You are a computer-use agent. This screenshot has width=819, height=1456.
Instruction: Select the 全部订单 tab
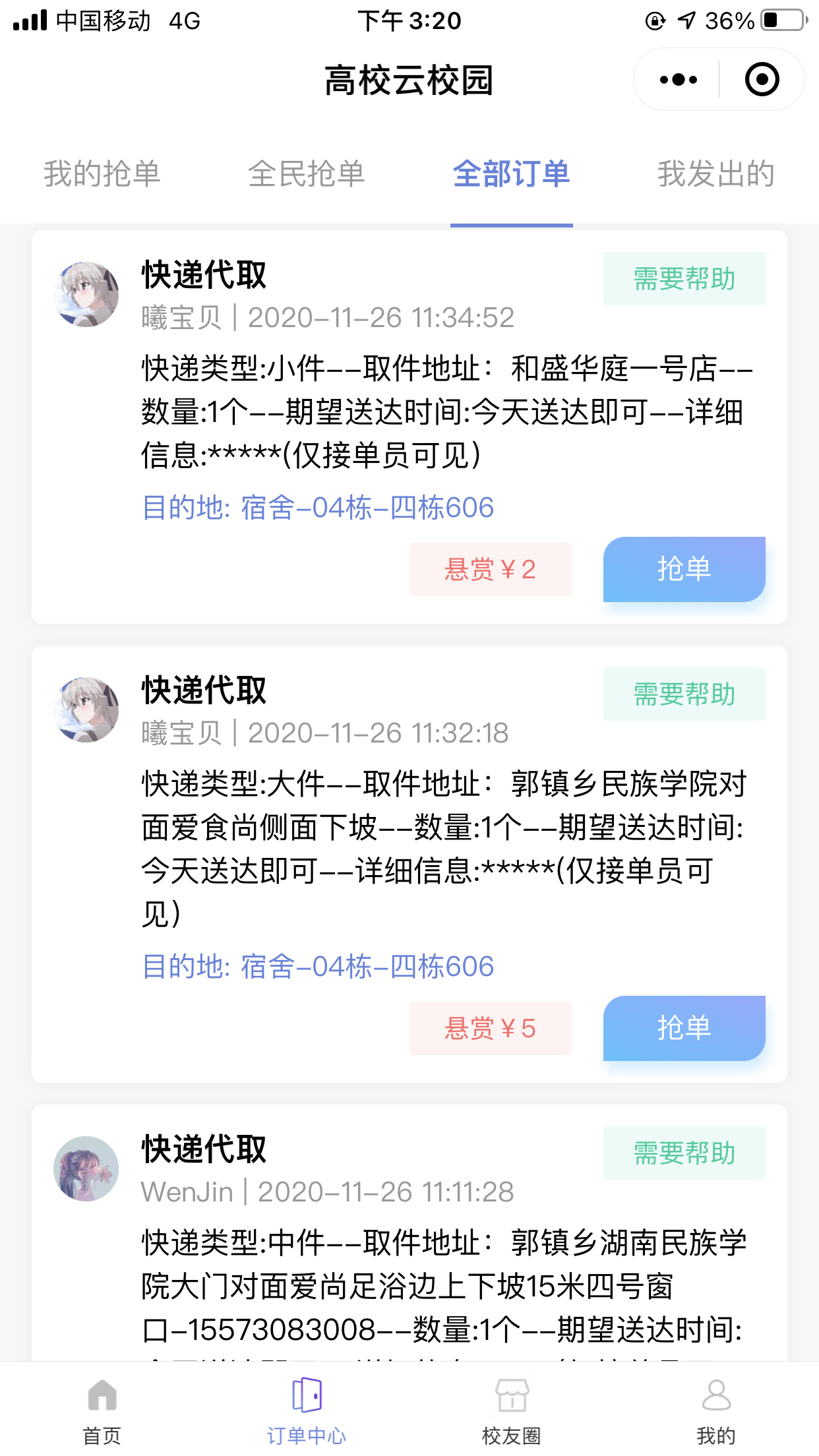[511, 174]
